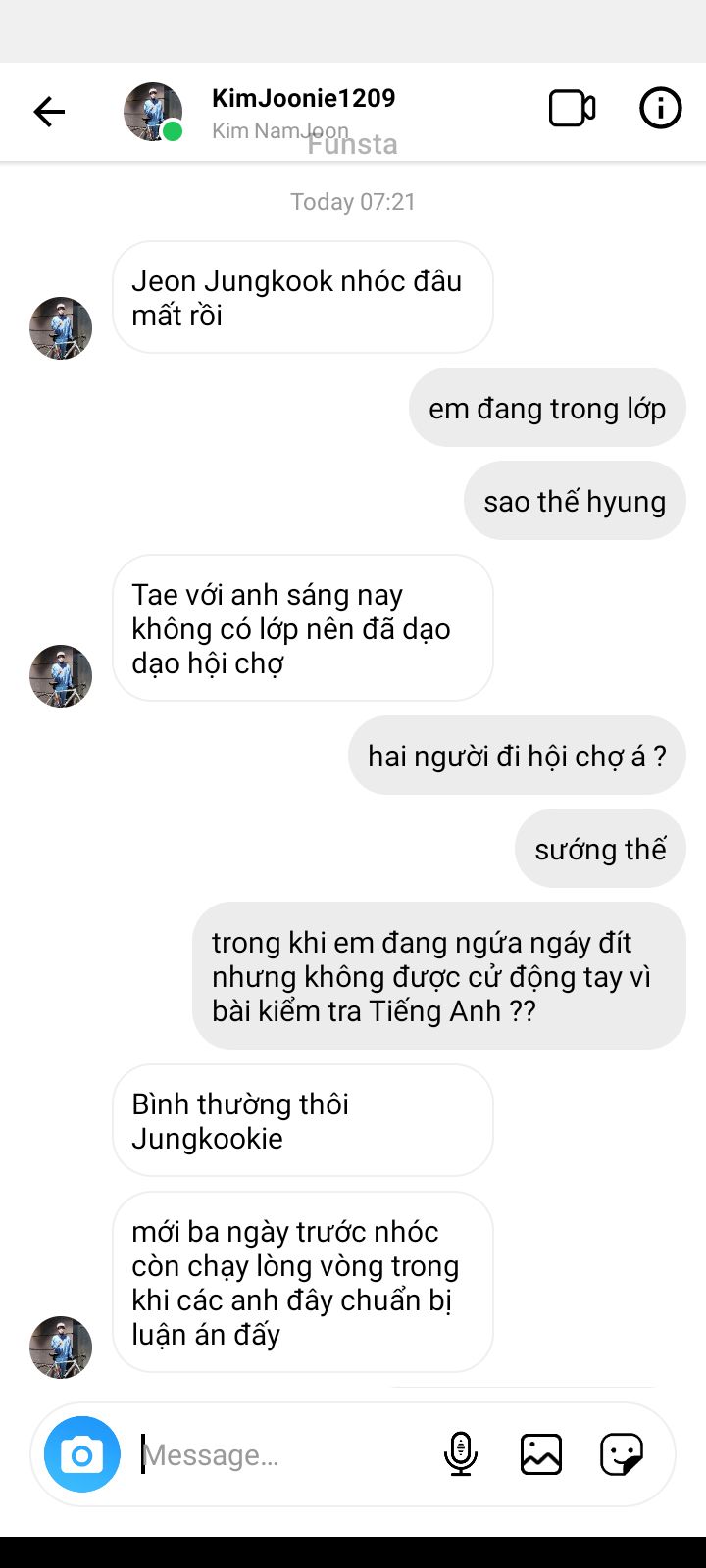This screenshot has height=1568, width=706.
Task: Open KimJoonie1209's profile from the header
Action: [303, 99]
